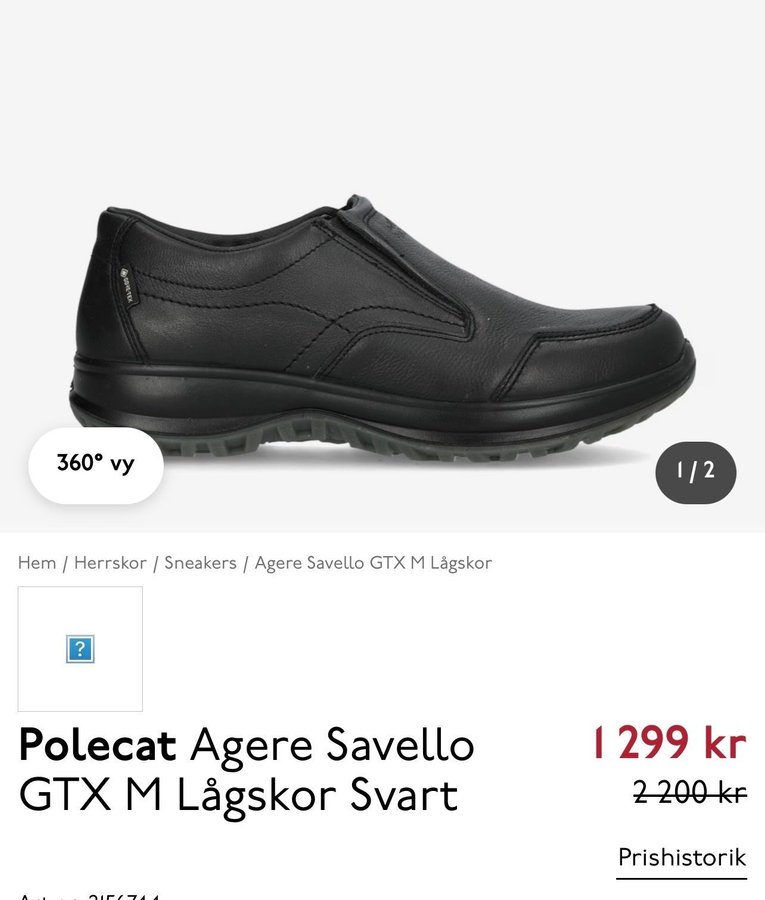This screenshot has width=765, height=900.
Task: Tap the brand logo thumbnail placeholder
Action: click(80, 649)
